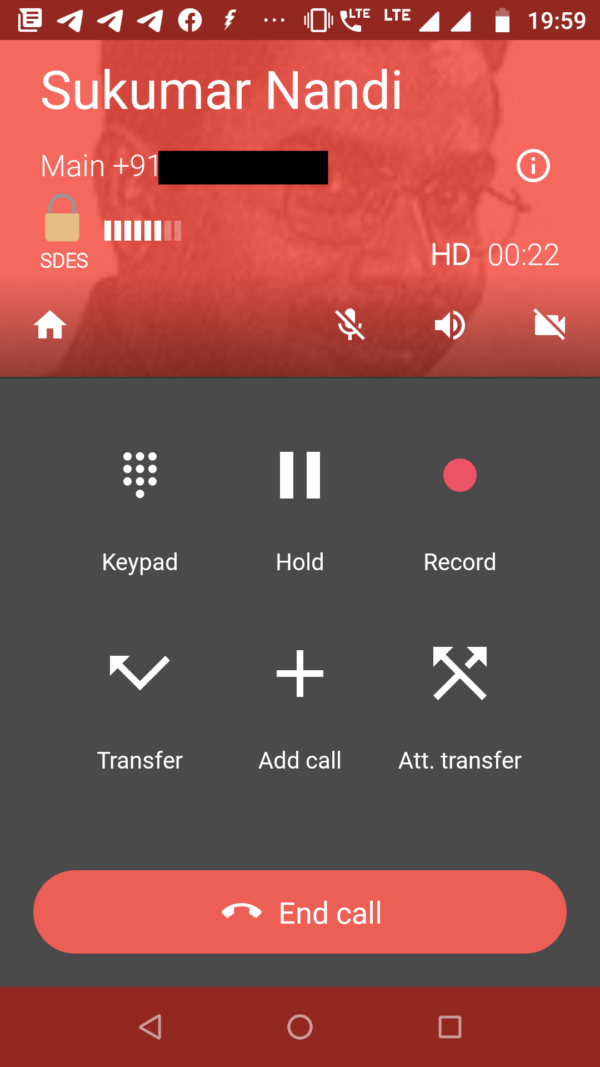Tap the home icon
This screenshot has width=600, height=1067.
tap(50, 325)
